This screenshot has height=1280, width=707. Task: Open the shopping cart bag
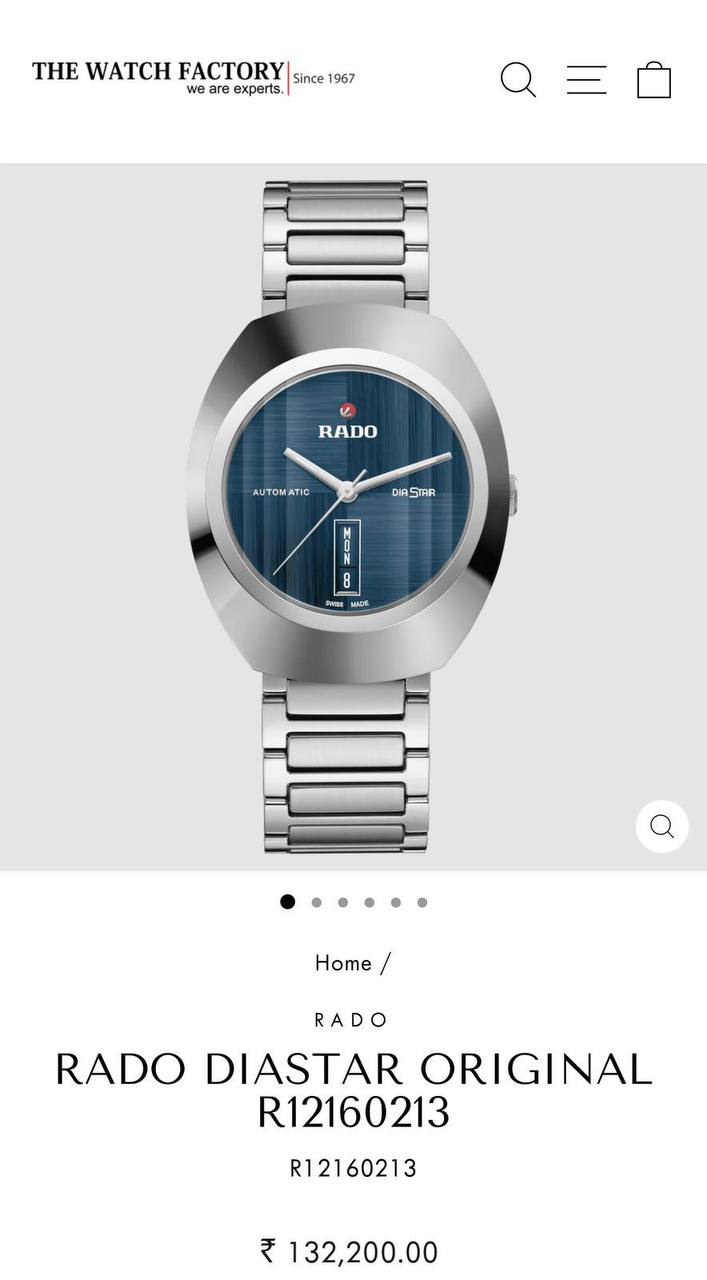pos(654,79)
